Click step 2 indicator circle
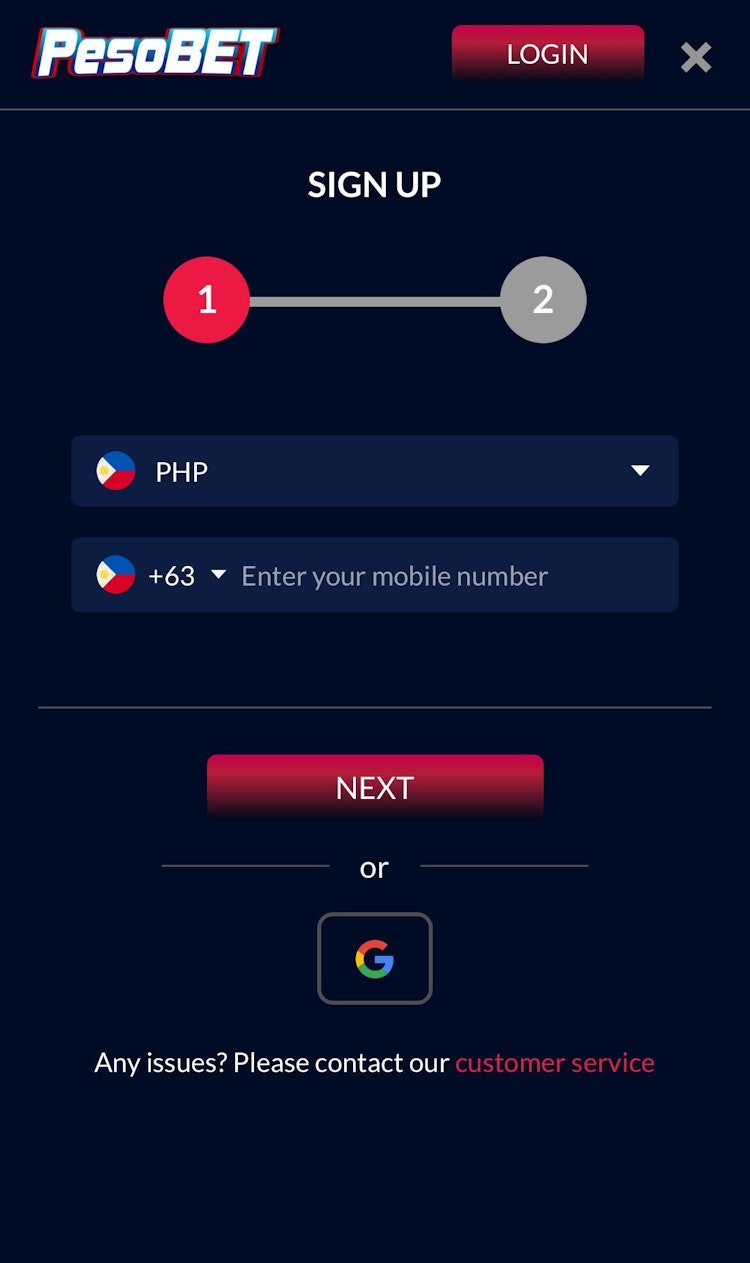750x1263 pixels. (x=543, y=300)
